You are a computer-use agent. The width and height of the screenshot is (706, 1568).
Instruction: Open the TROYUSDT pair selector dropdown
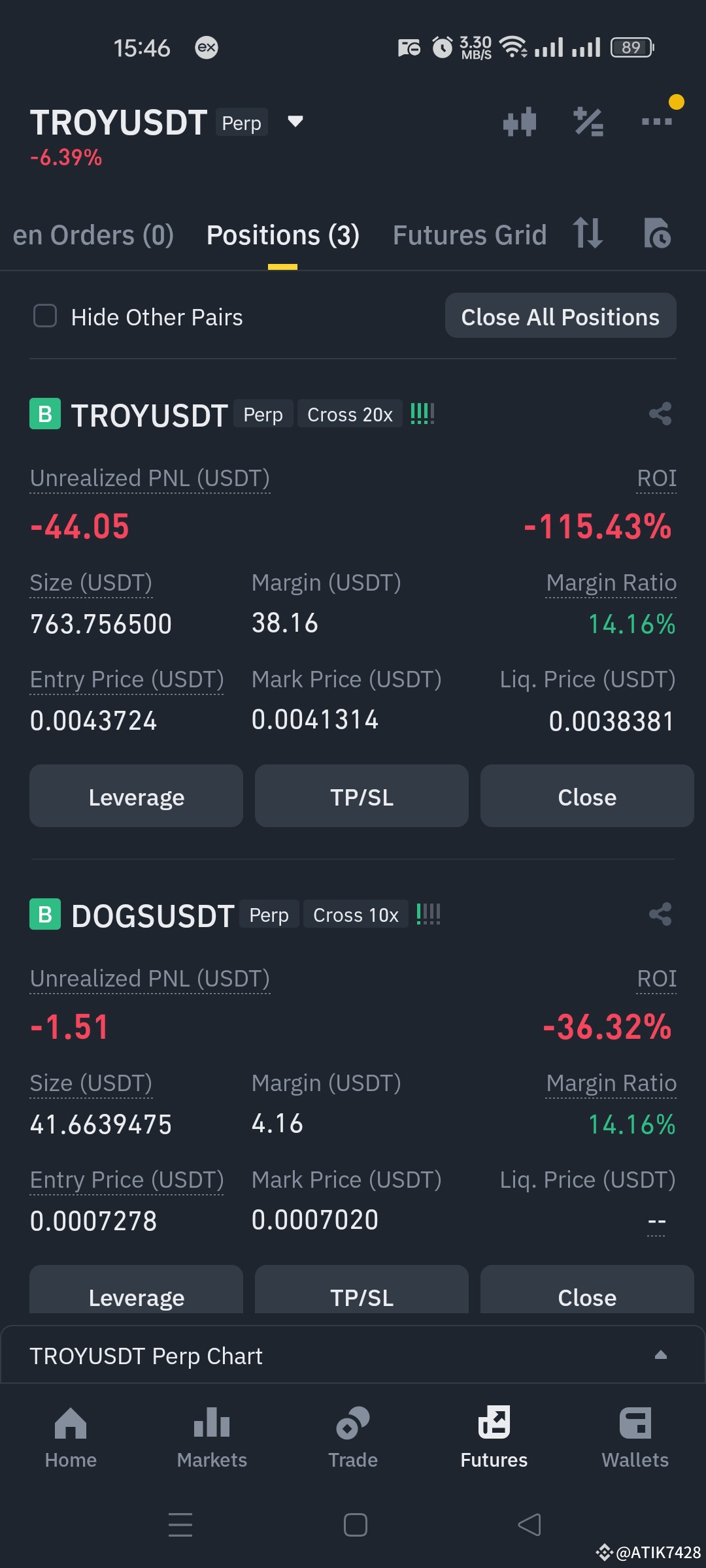pos(295,122)
